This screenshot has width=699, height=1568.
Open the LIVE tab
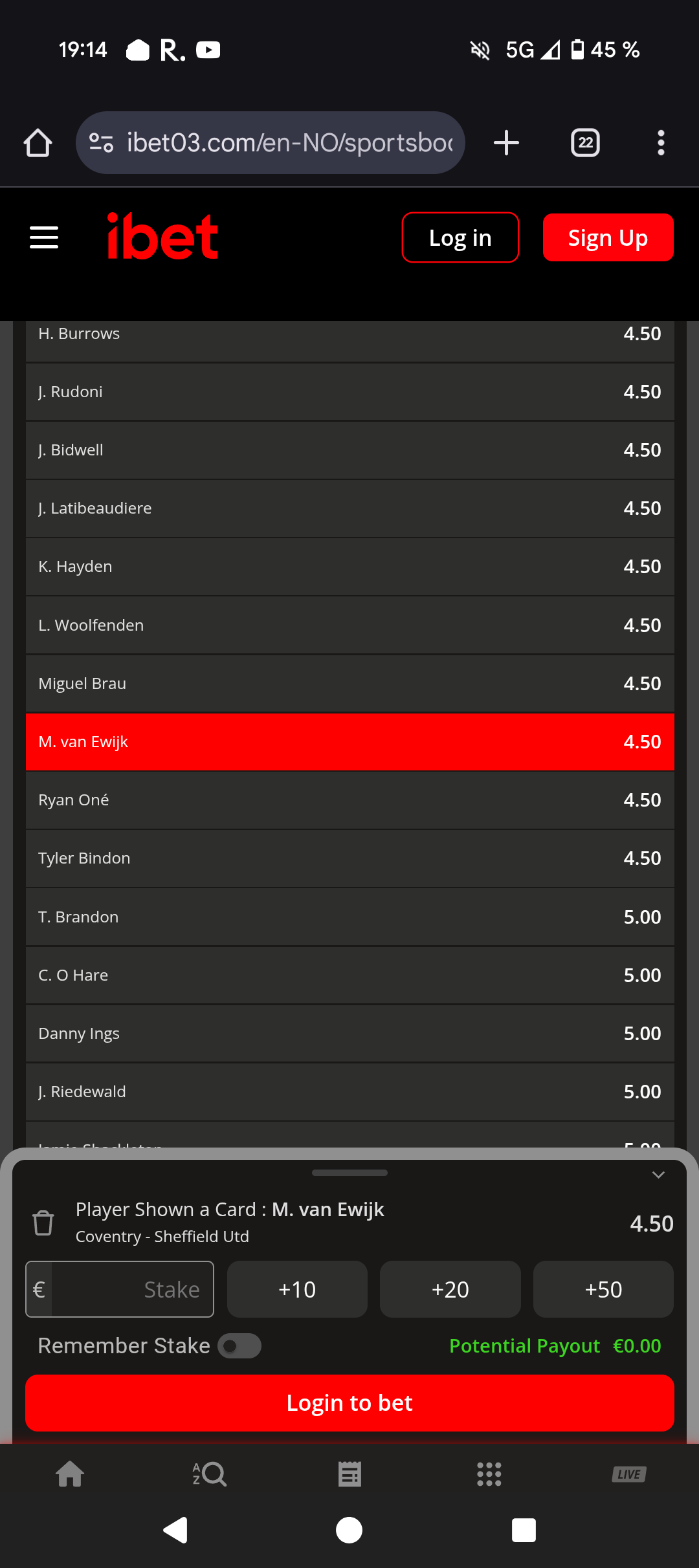[x=629, y=1474]
